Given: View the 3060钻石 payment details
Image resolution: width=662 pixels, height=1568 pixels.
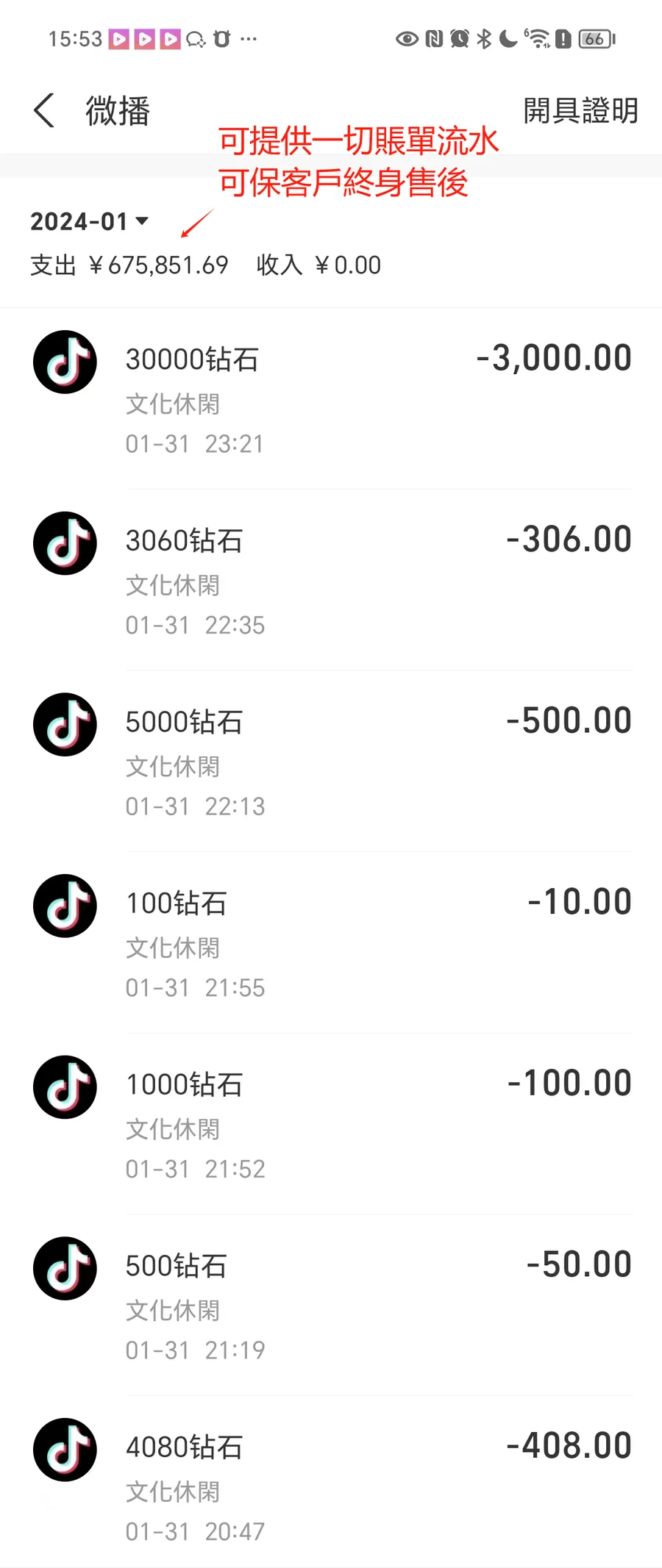Looking at the screenshot, I should (x=331, y=581).
